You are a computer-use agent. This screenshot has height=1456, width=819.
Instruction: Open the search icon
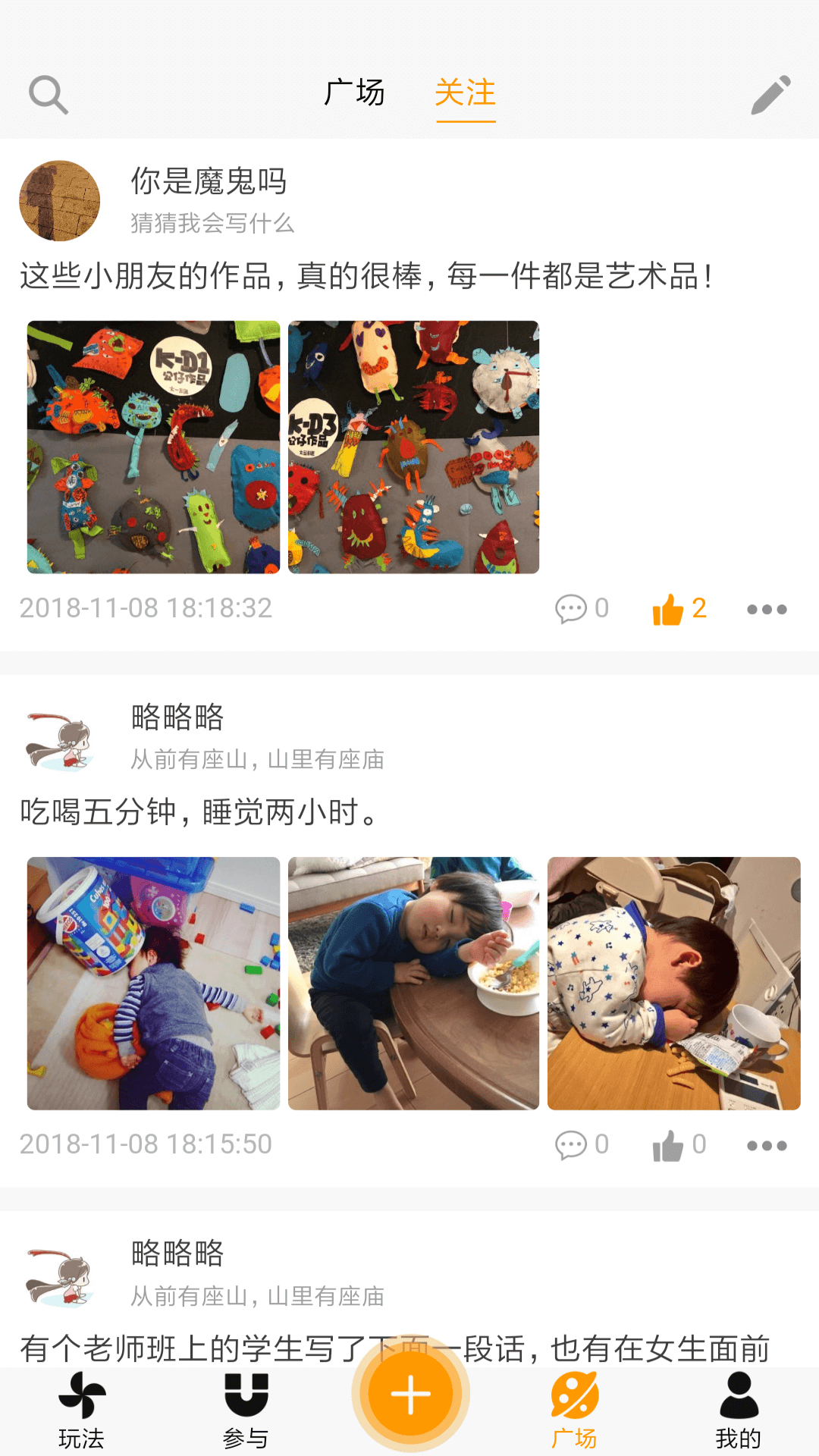tap(49, 95)
